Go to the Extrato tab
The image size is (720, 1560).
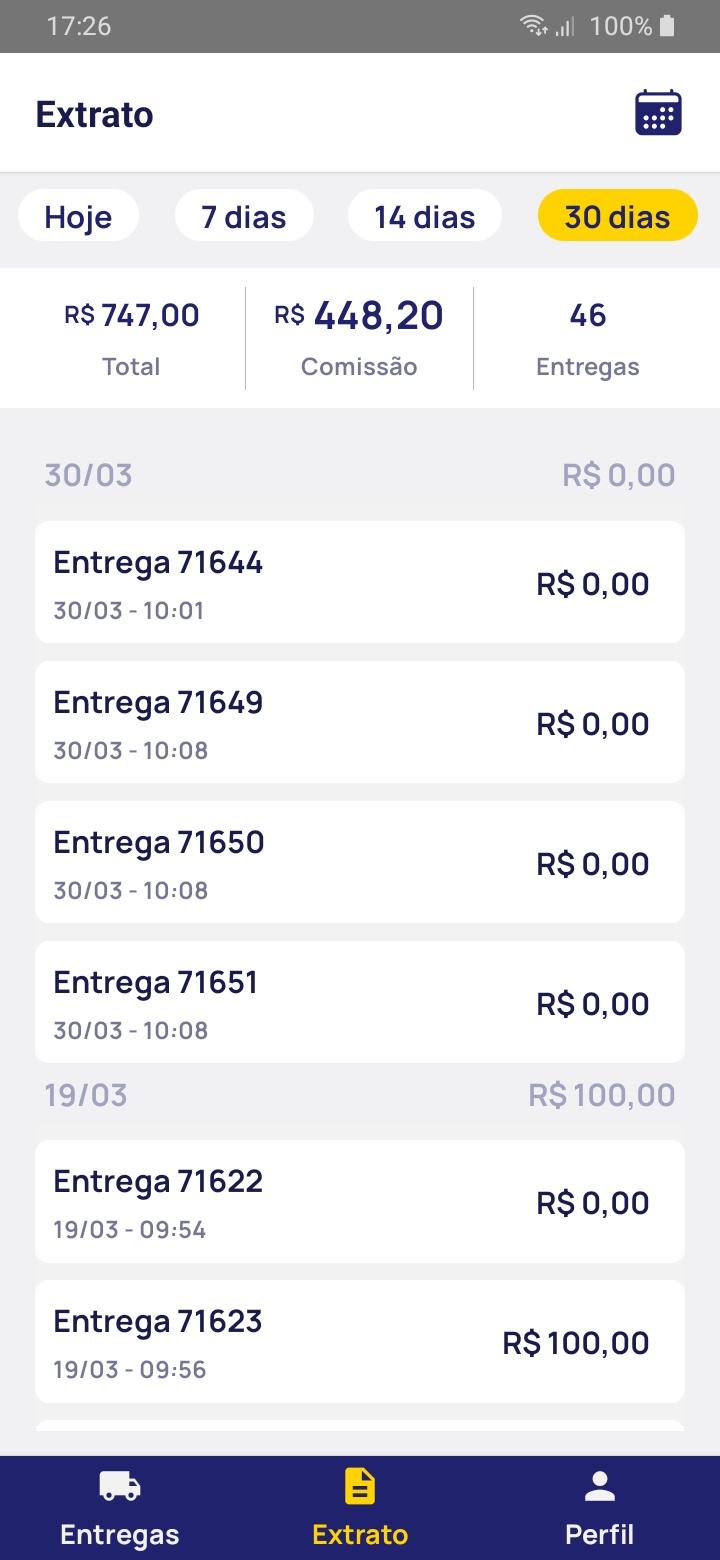click(360, 1508)
